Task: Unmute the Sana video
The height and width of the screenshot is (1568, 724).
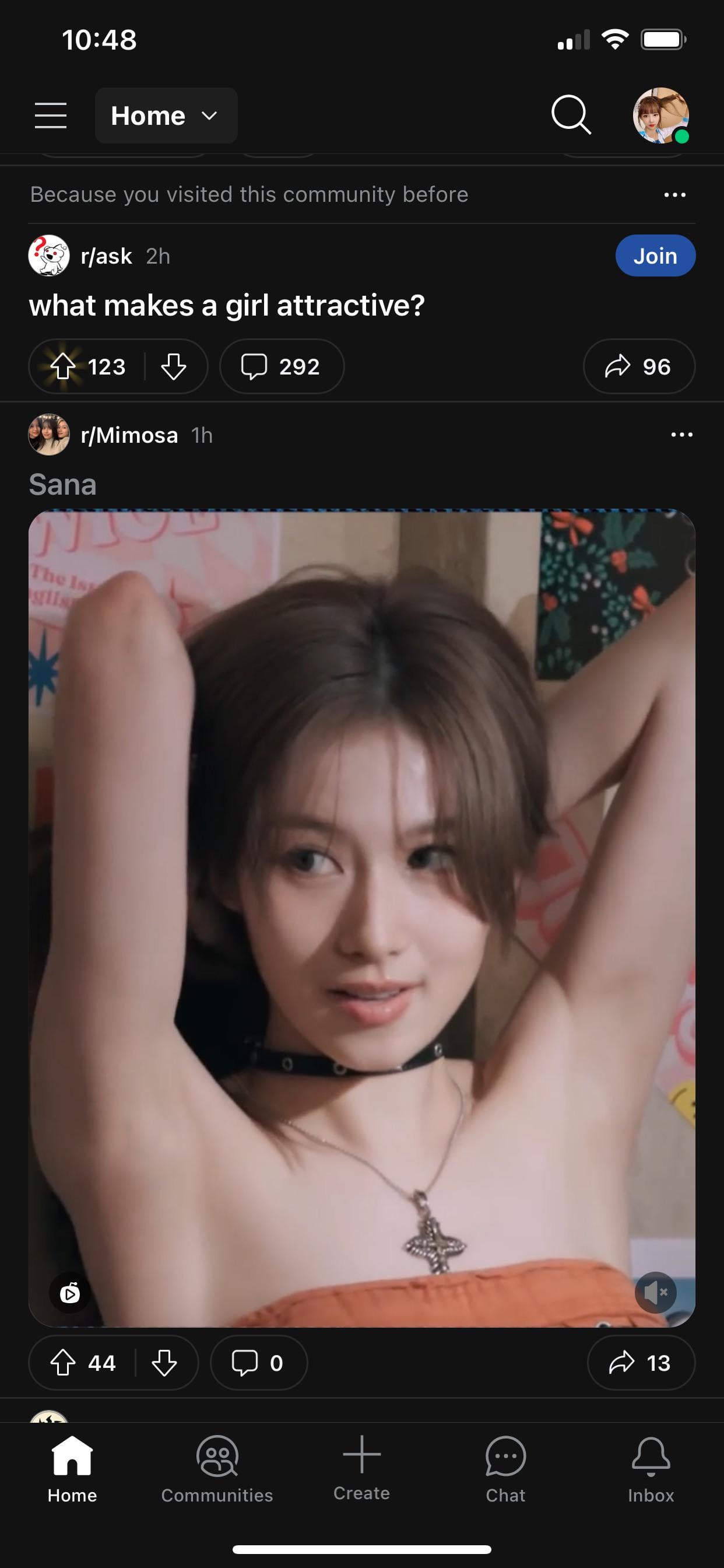Action: pos(655,1291)
